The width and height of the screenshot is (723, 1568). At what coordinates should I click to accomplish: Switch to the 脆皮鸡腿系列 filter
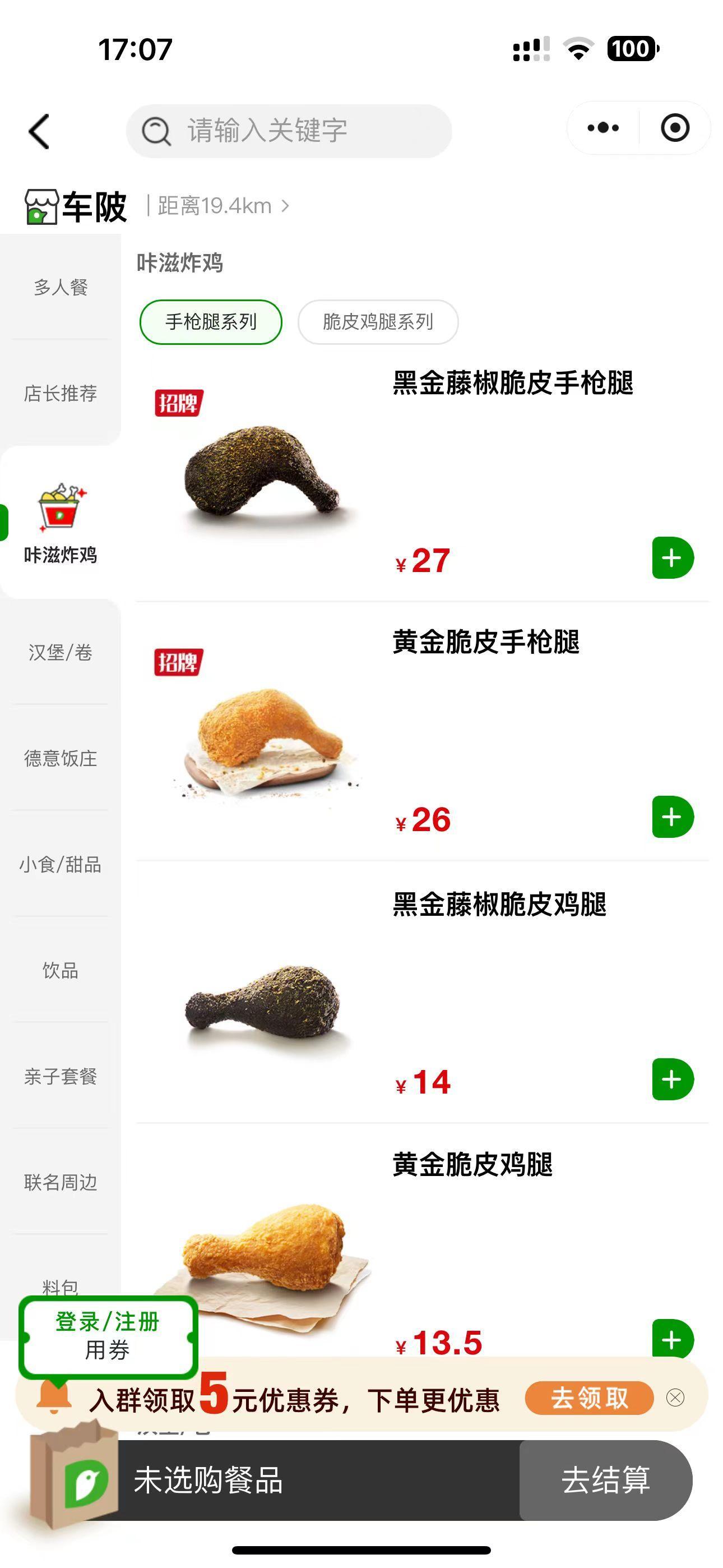tap(377, 322)
